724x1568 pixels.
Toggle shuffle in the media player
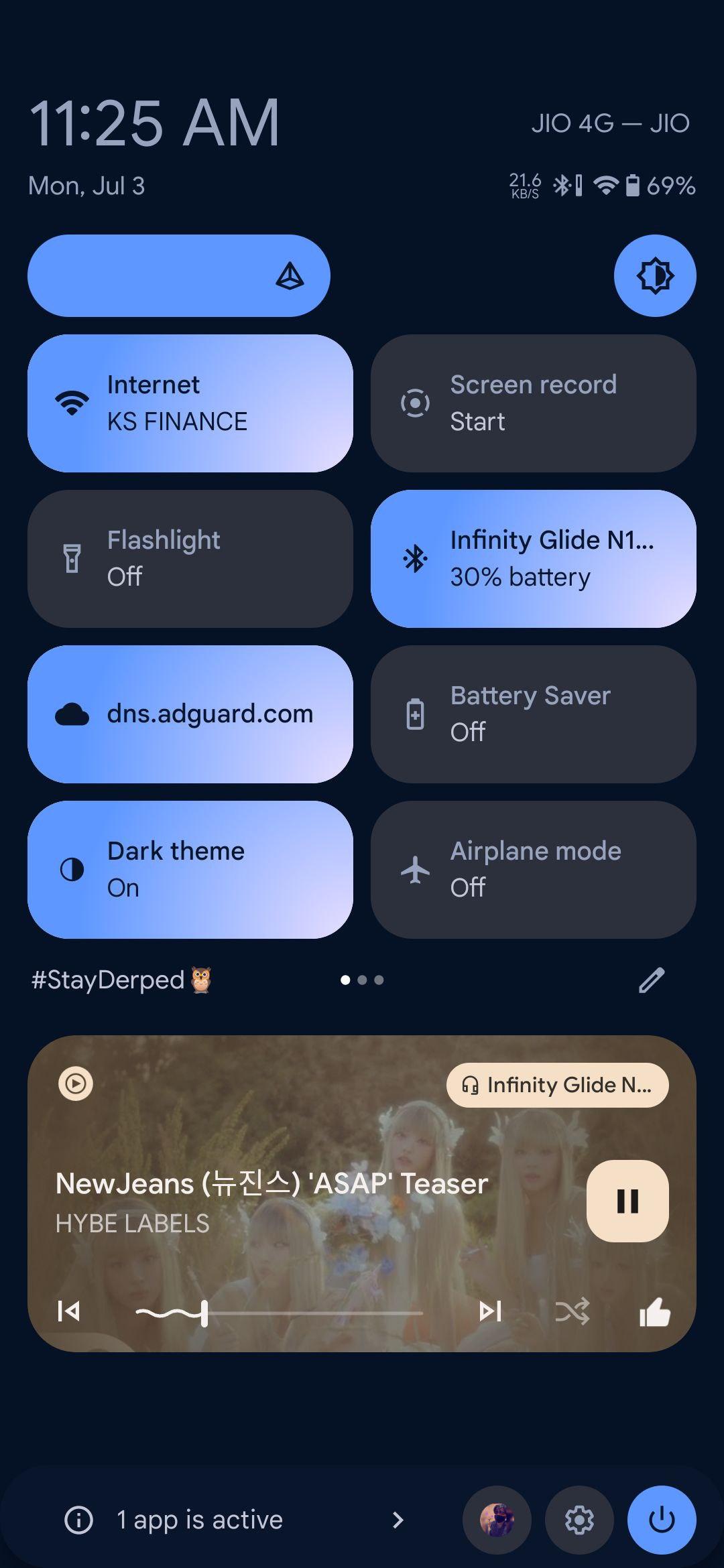[572, 1311]
